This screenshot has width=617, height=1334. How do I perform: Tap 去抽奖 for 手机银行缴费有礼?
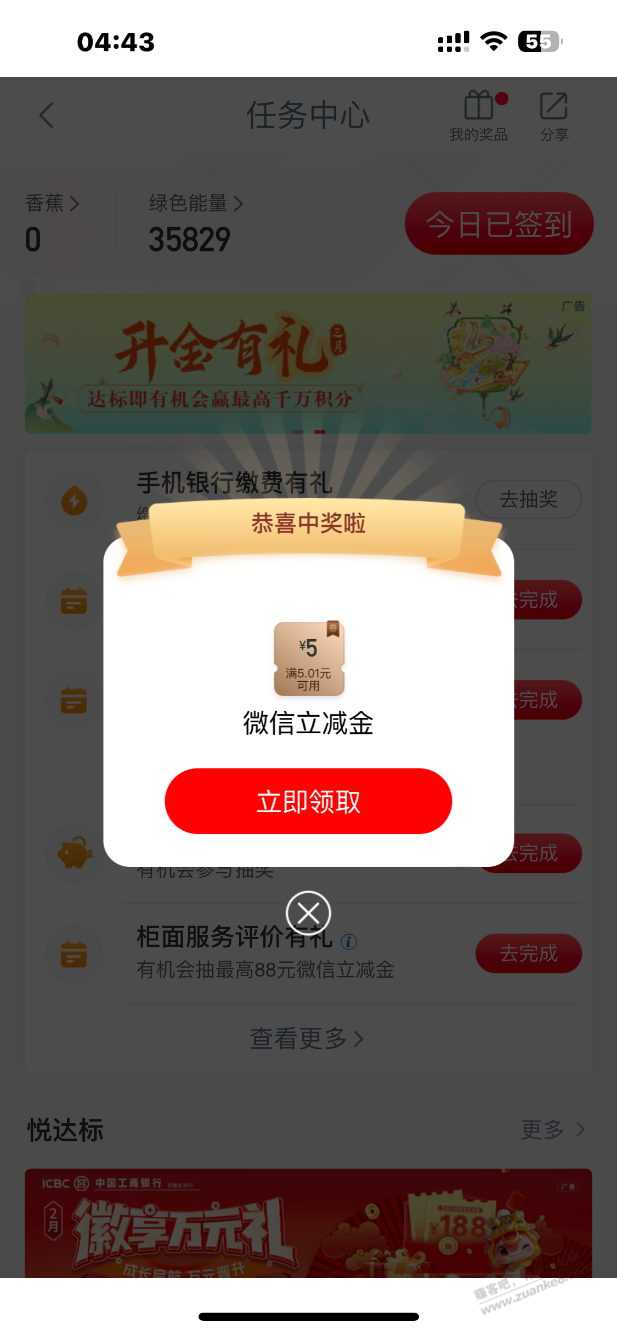[x=527, y=499]
